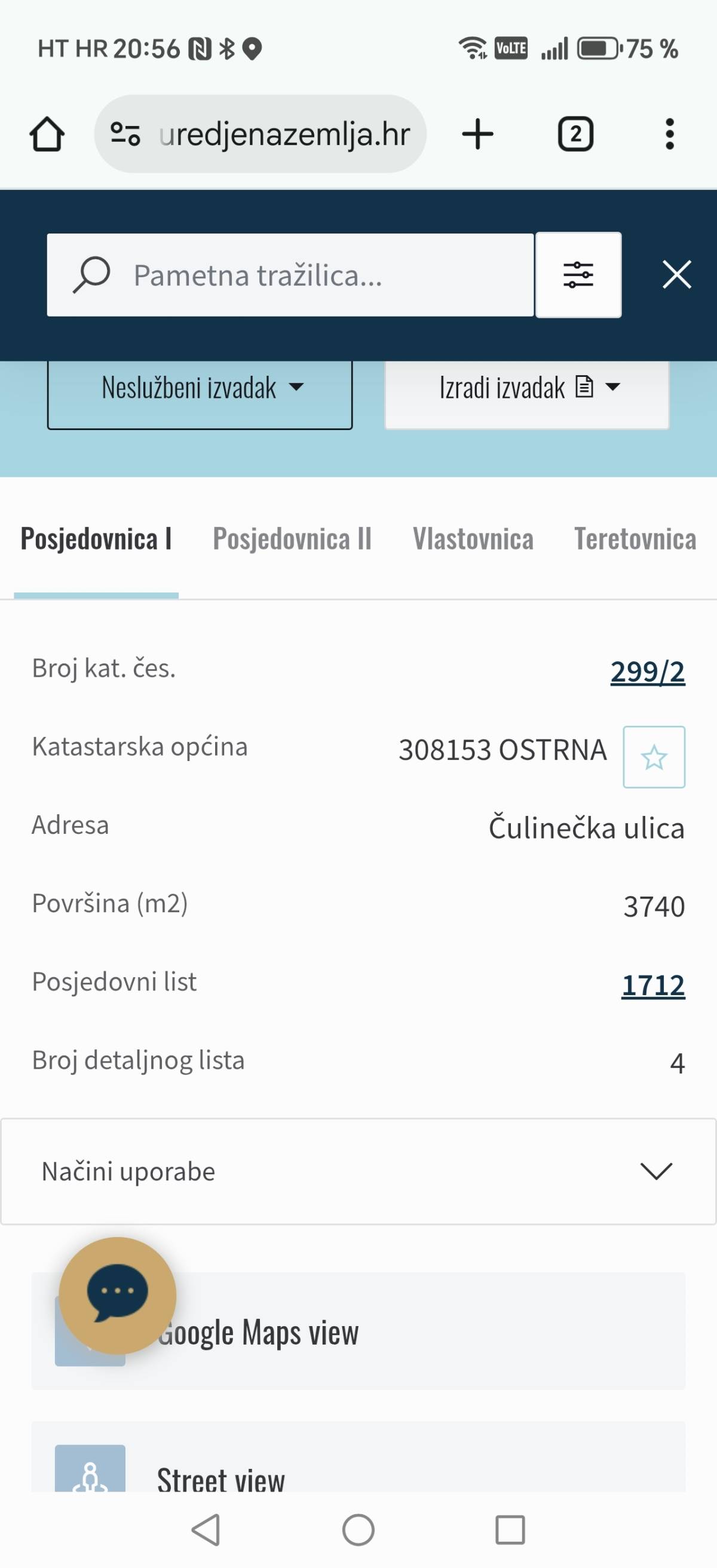Open parcel number link 299/2
This screenshot has height=1568, width=717.
pyautogui.click(x=647, y=672)
